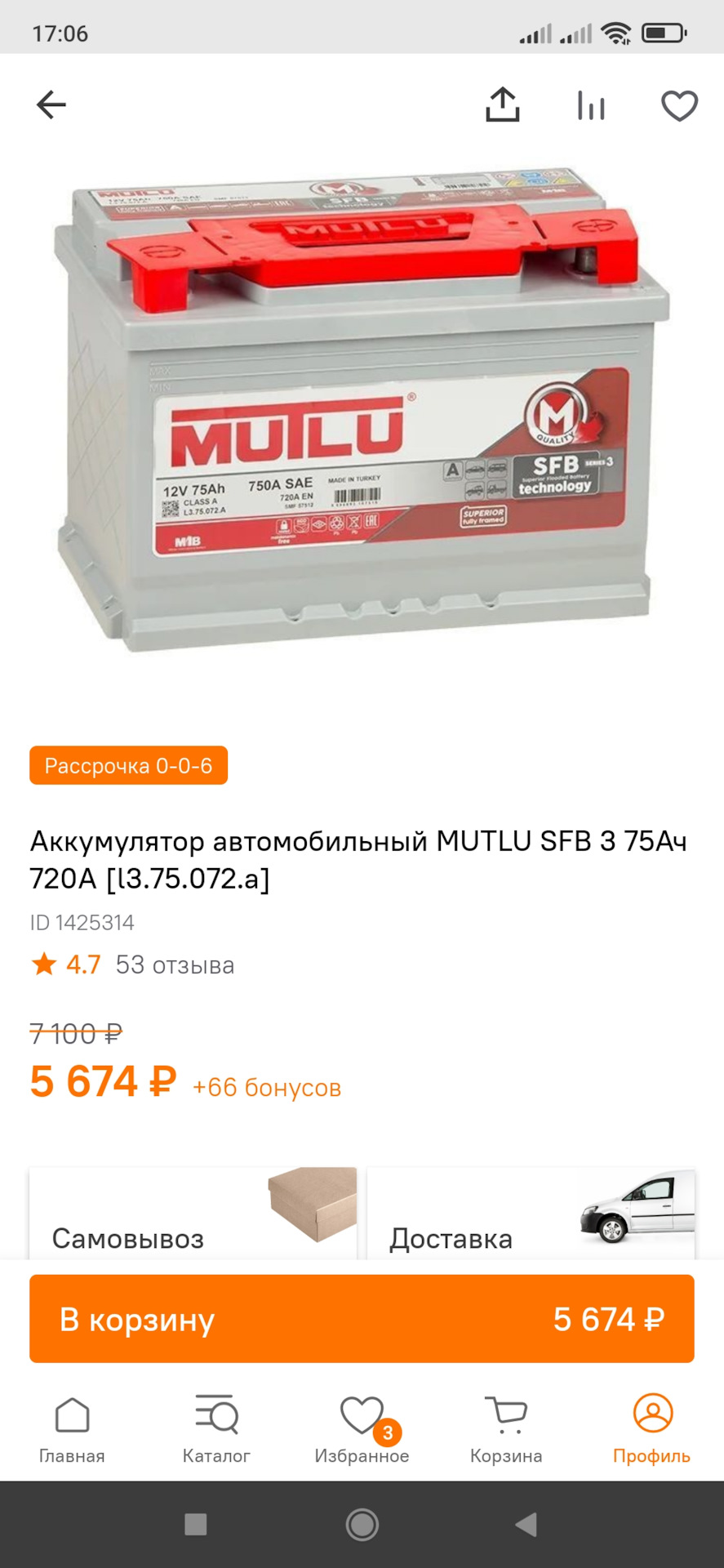Add battery to favorites with heart icon

point(679,105)
